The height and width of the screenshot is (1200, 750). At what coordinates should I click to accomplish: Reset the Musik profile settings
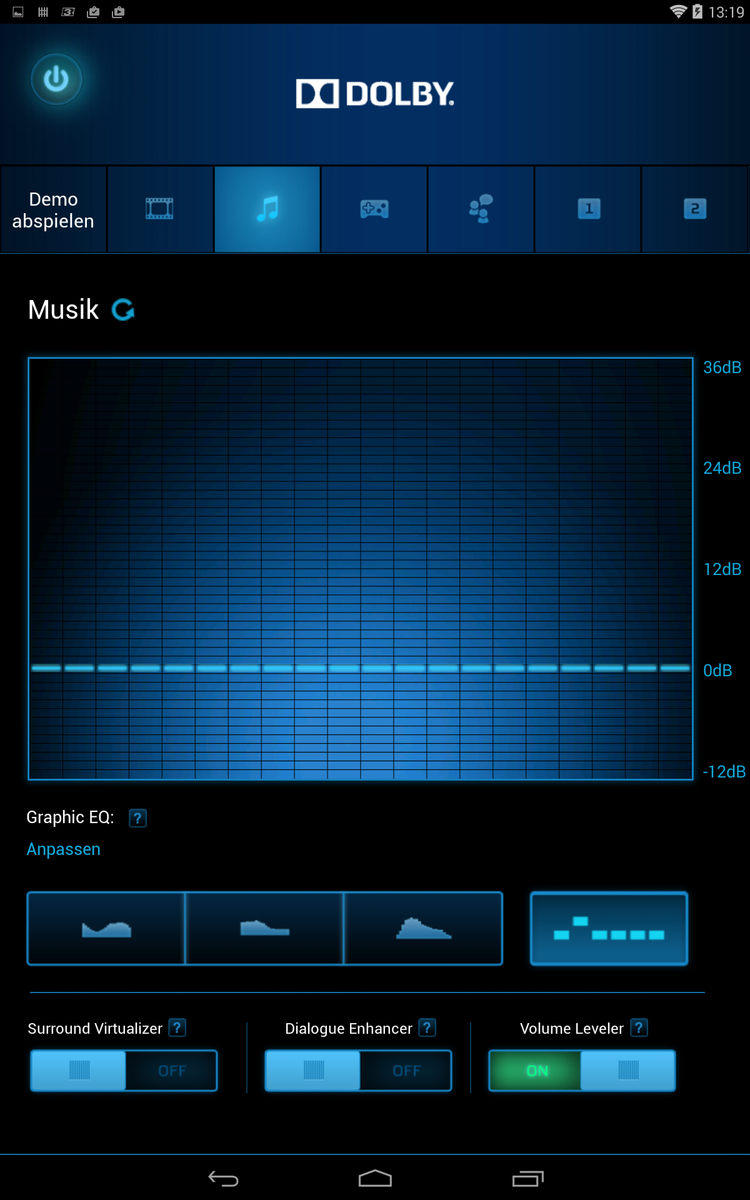click(123, 310)
